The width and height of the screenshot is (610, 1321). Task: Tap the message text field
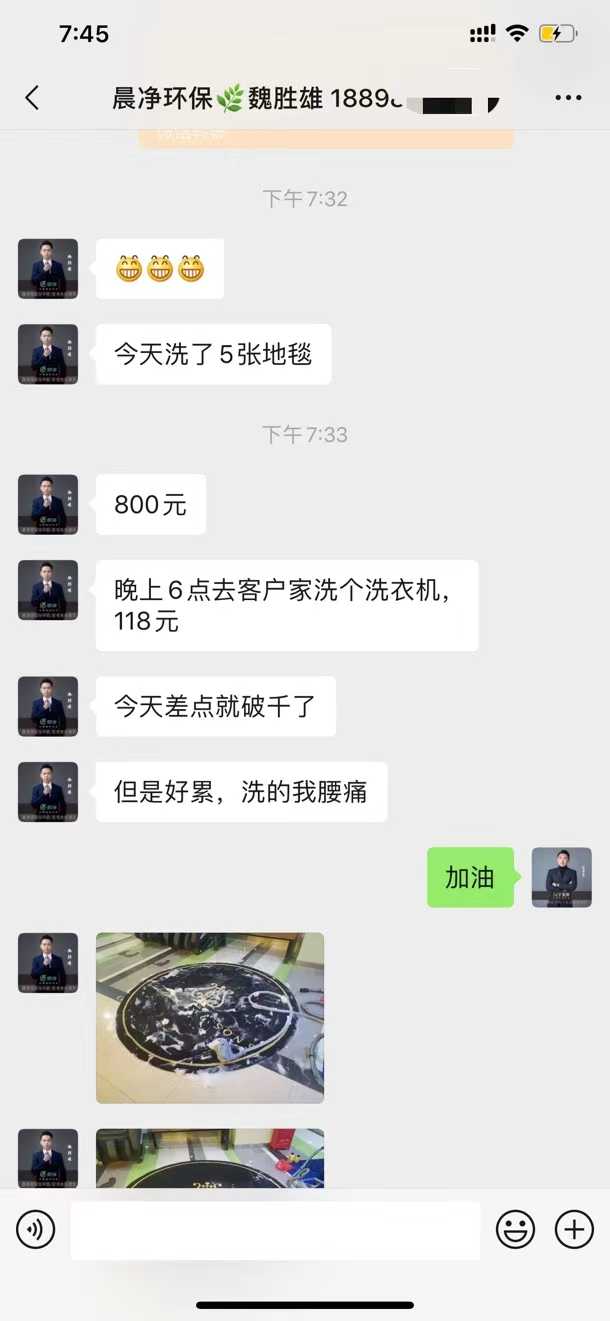click(x=275, y=1229)
